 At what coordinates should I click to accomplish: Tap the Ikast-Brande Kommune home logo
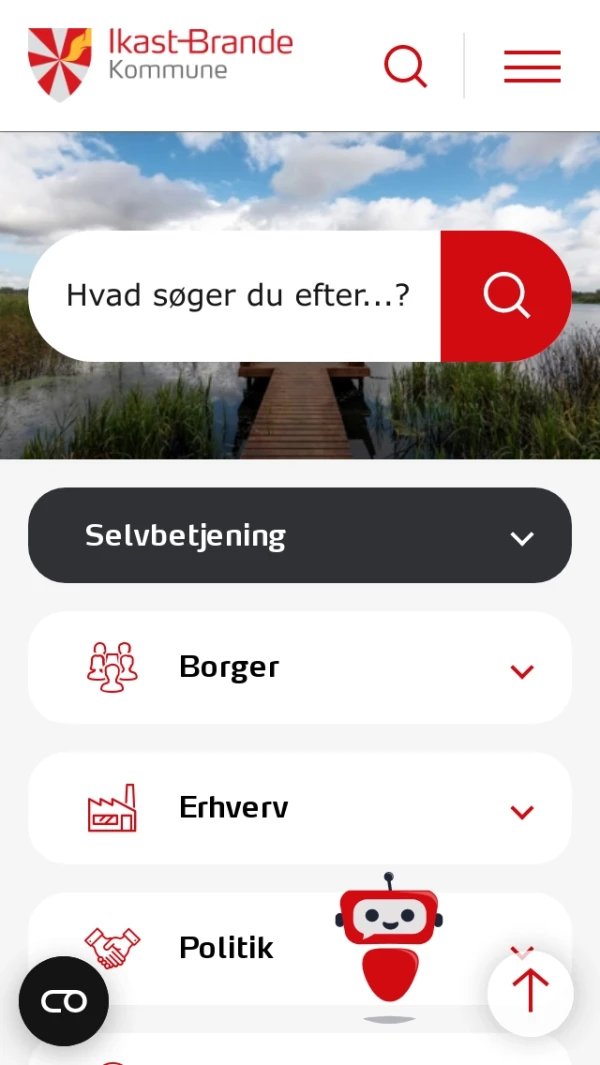click(160, 62)
